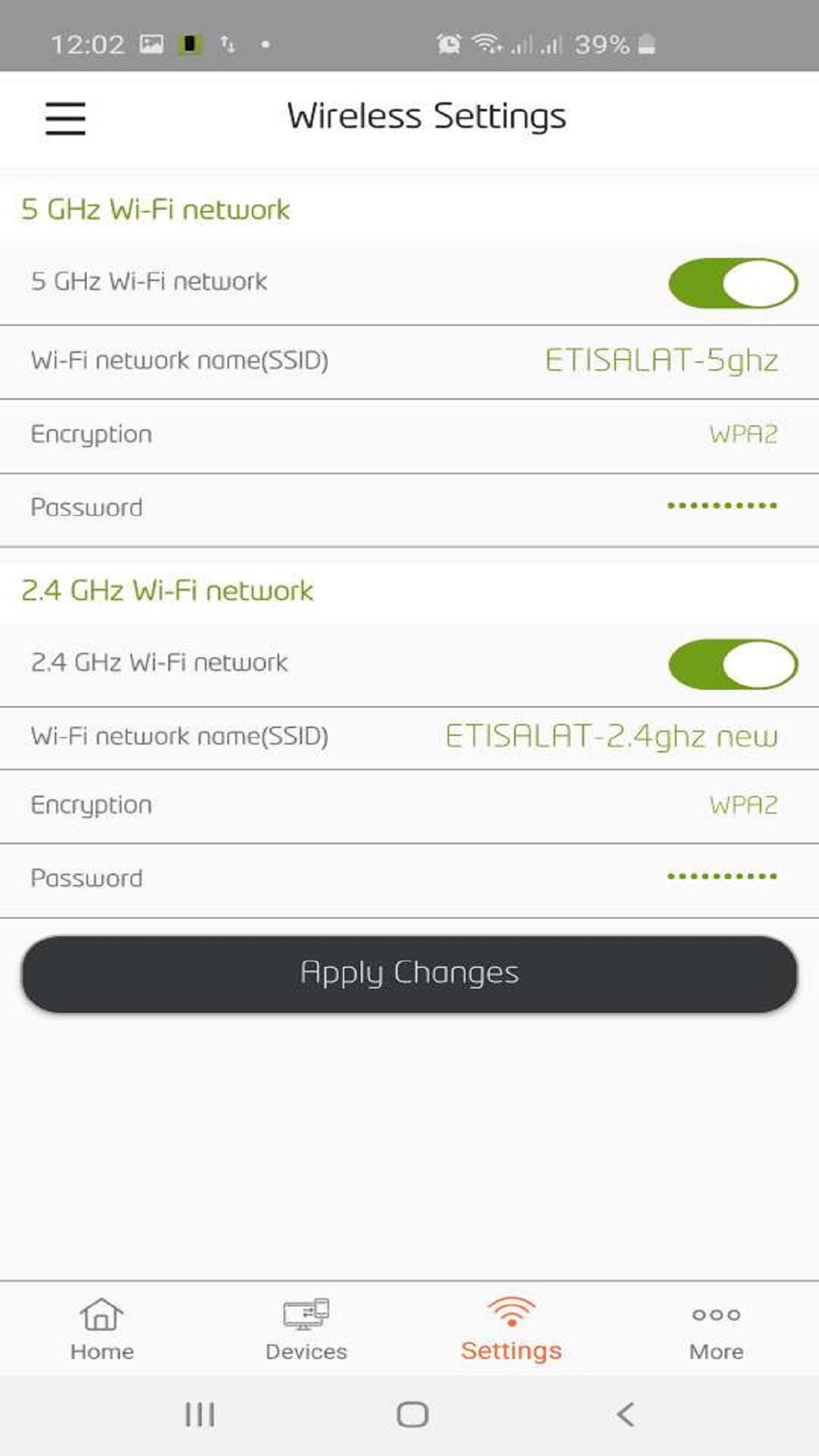Image resolution: width=819 pixels, height=1456 pixels.
Task: Open the recent apps view
Action: pos(200,1414)
